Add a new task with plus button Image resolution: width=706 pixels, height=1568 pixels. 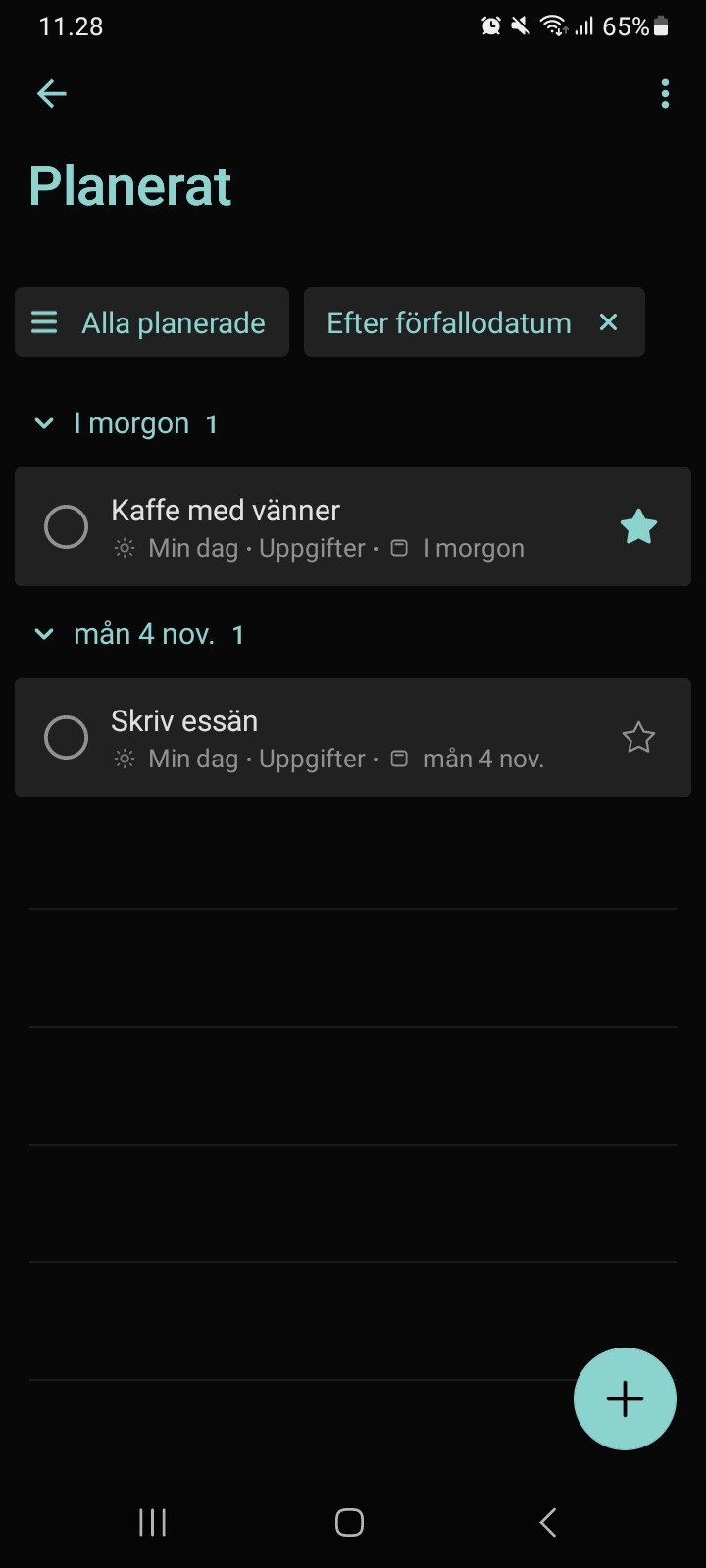click(x=625, y=1399)
